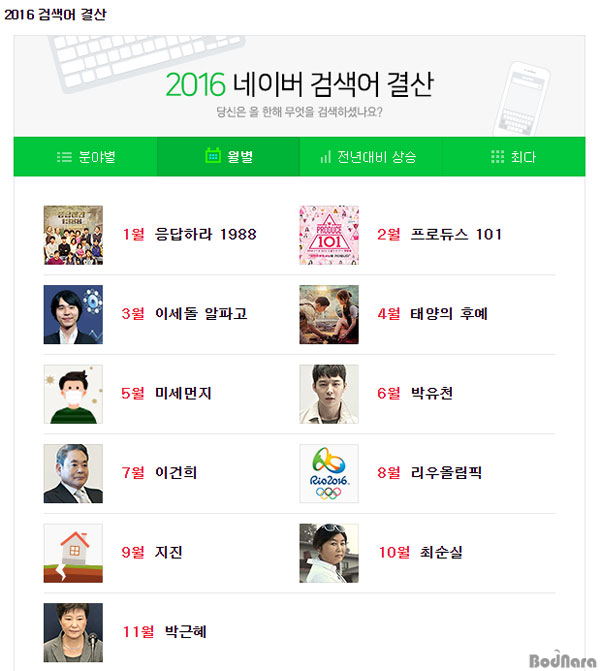Tap July's keyword 이건희
The width and height of the screenshot is (600, 671).
tap(178, 472)
